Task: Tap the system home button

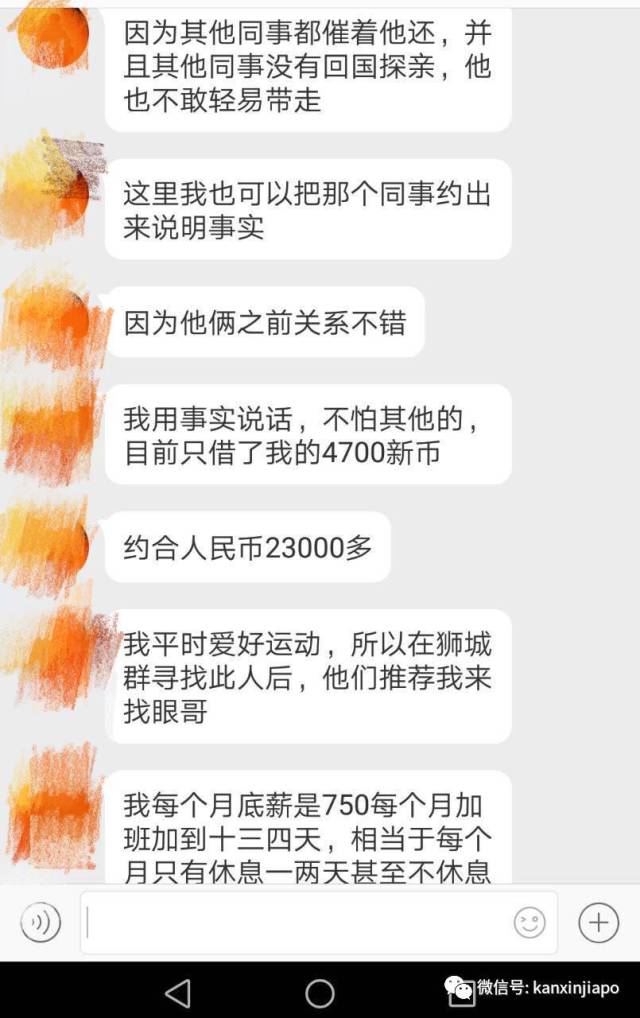Action: coord(320,992)
